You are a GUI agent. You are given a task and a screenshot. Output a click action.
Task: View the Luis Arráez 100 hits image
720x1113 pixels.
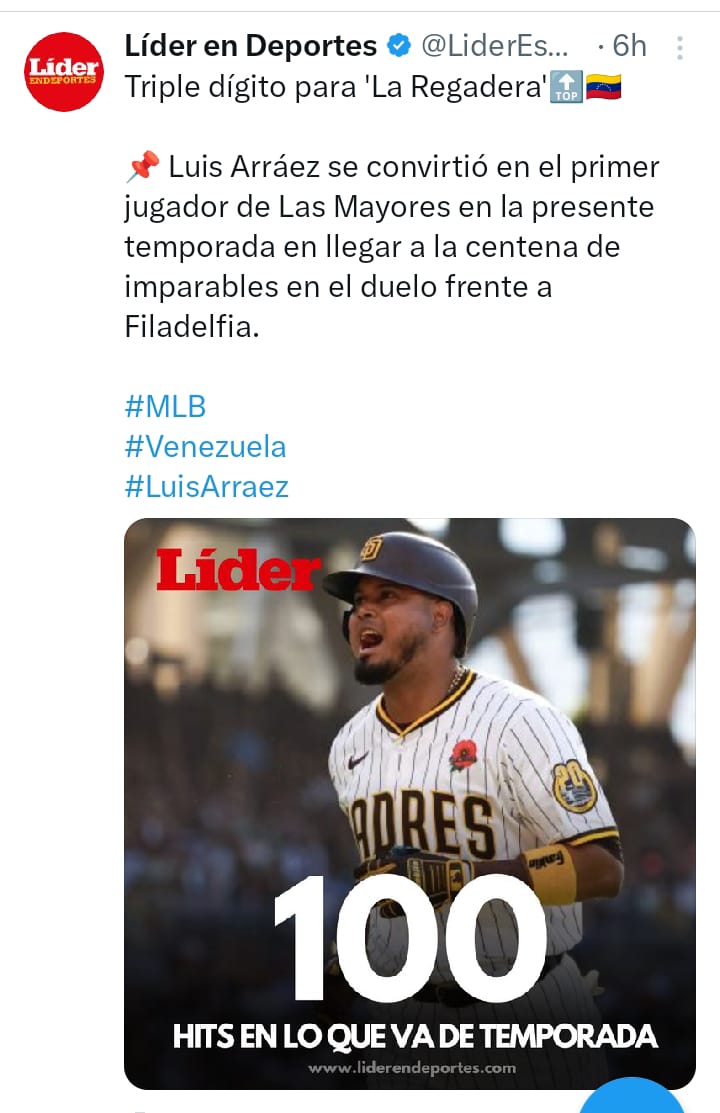coord(409,802)
